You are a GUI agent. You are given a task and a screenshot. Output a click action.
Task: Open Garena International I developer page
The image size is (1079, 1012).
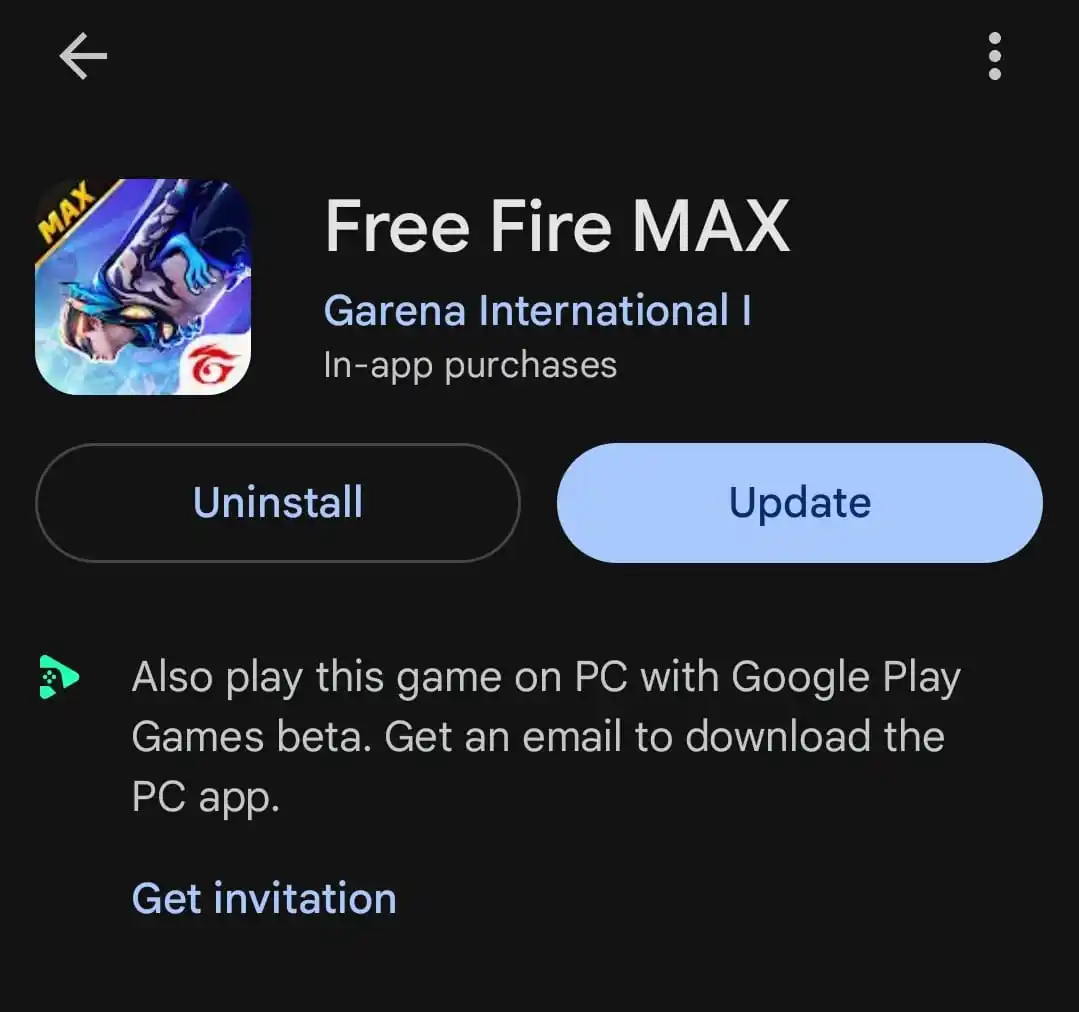pos(537,311)
